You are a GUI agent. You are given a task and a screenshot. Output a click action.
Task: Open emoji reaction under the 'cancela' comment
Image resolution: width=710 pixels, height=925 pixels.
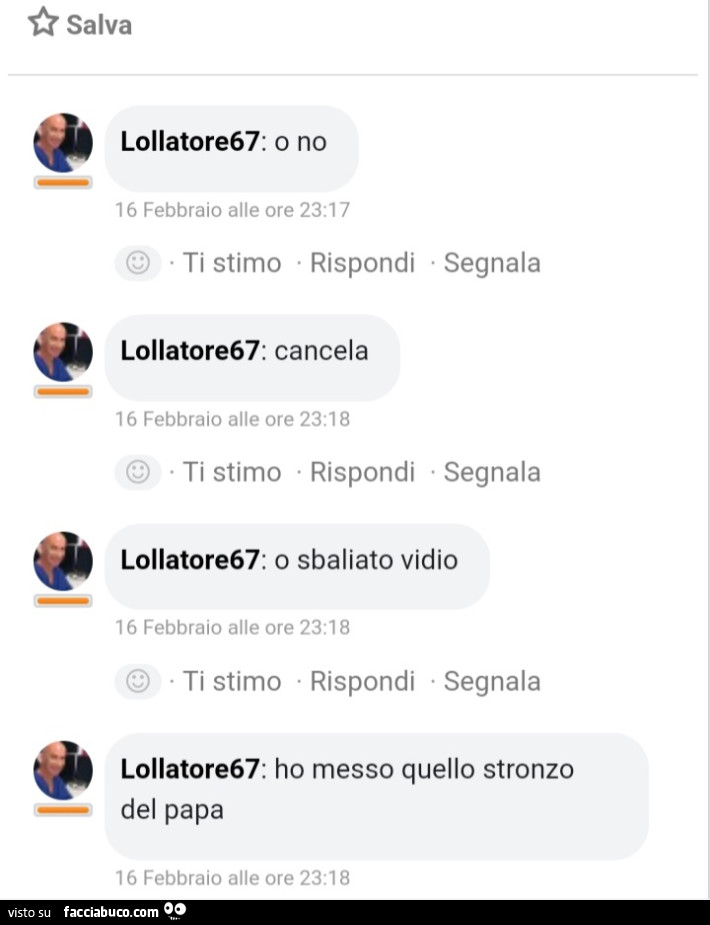pyautogui.click(x=138, y=472)
